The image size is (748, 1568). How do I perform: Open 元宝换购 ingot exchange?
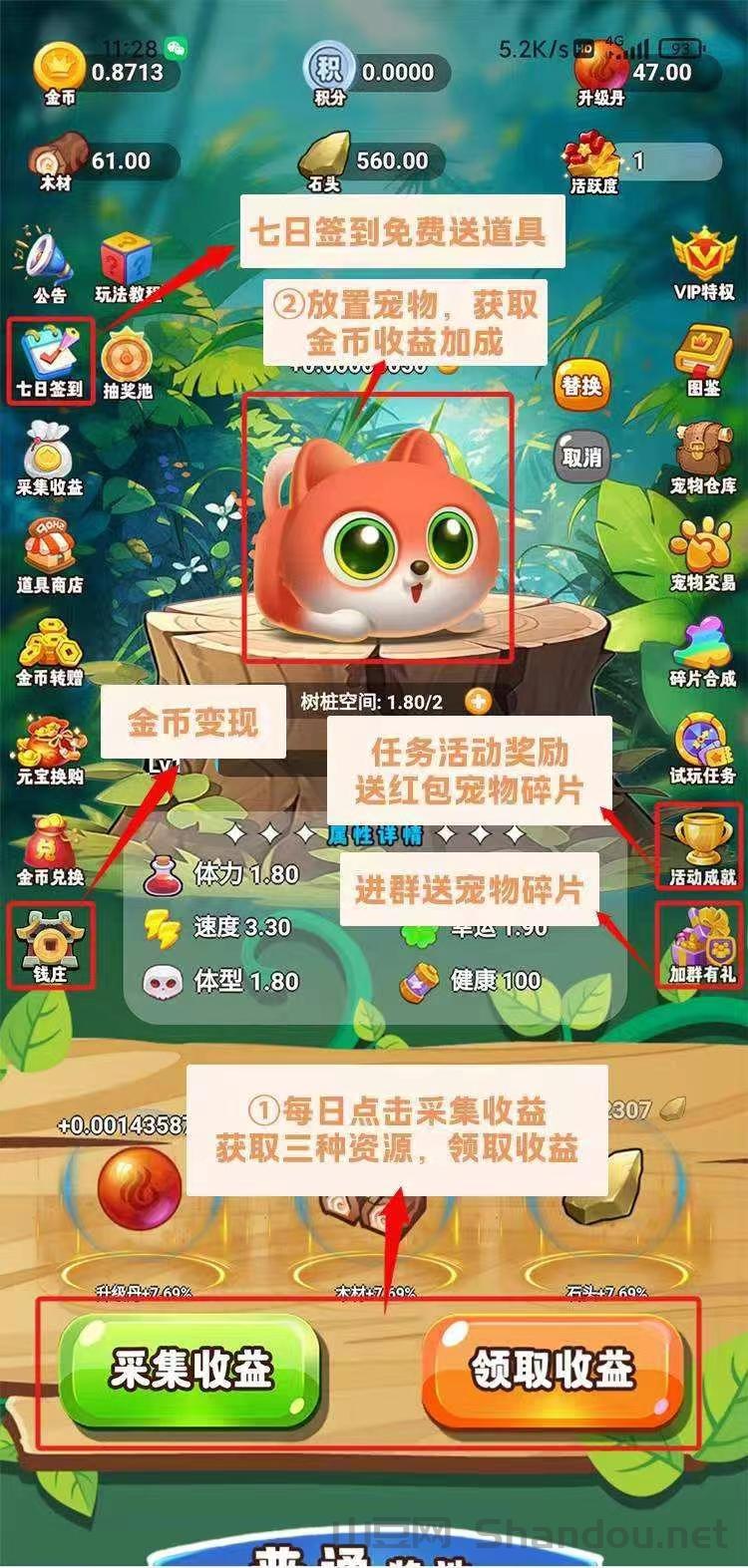pos(48,748)
